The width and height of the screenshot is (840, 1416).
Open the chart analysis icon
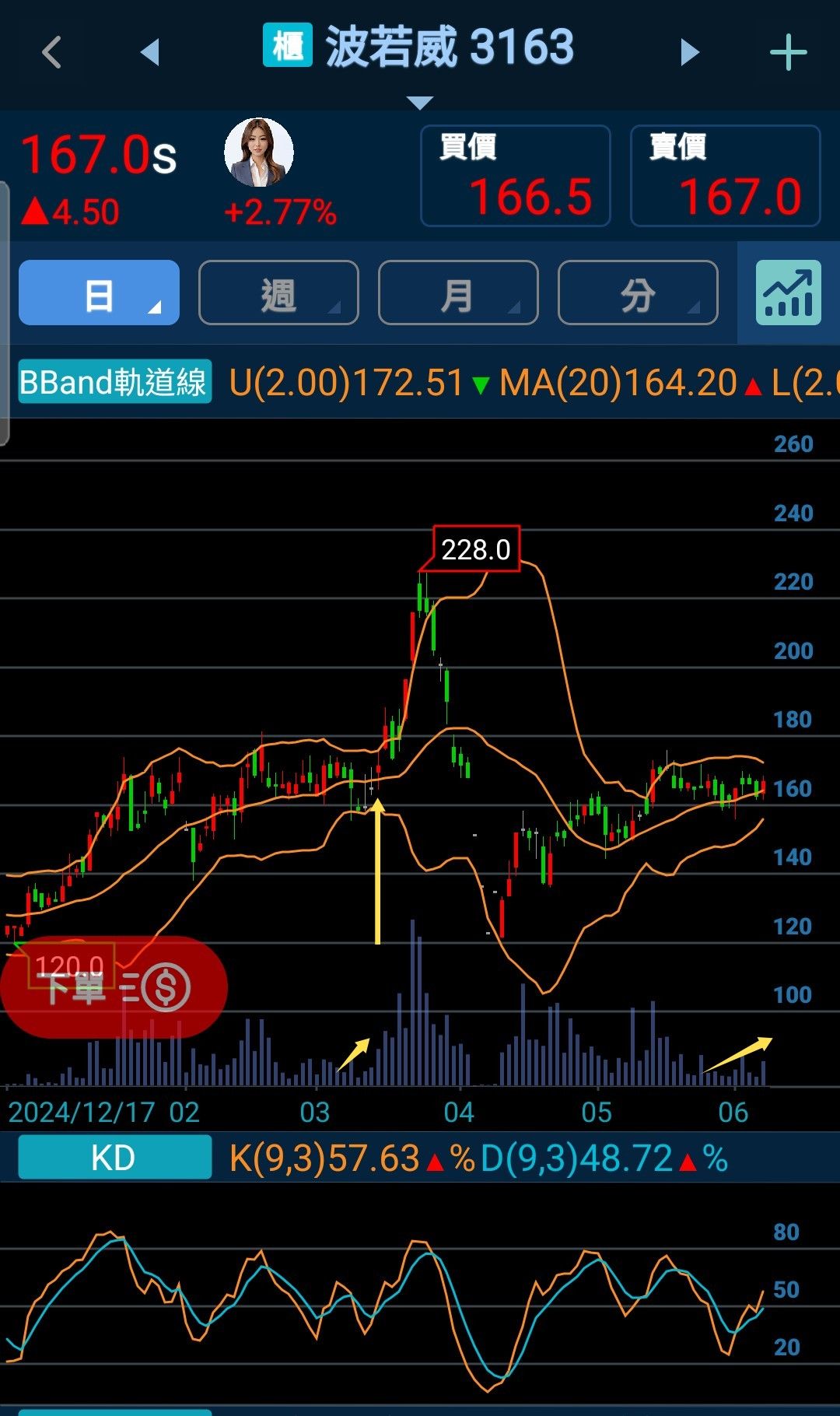coord(788,293)
